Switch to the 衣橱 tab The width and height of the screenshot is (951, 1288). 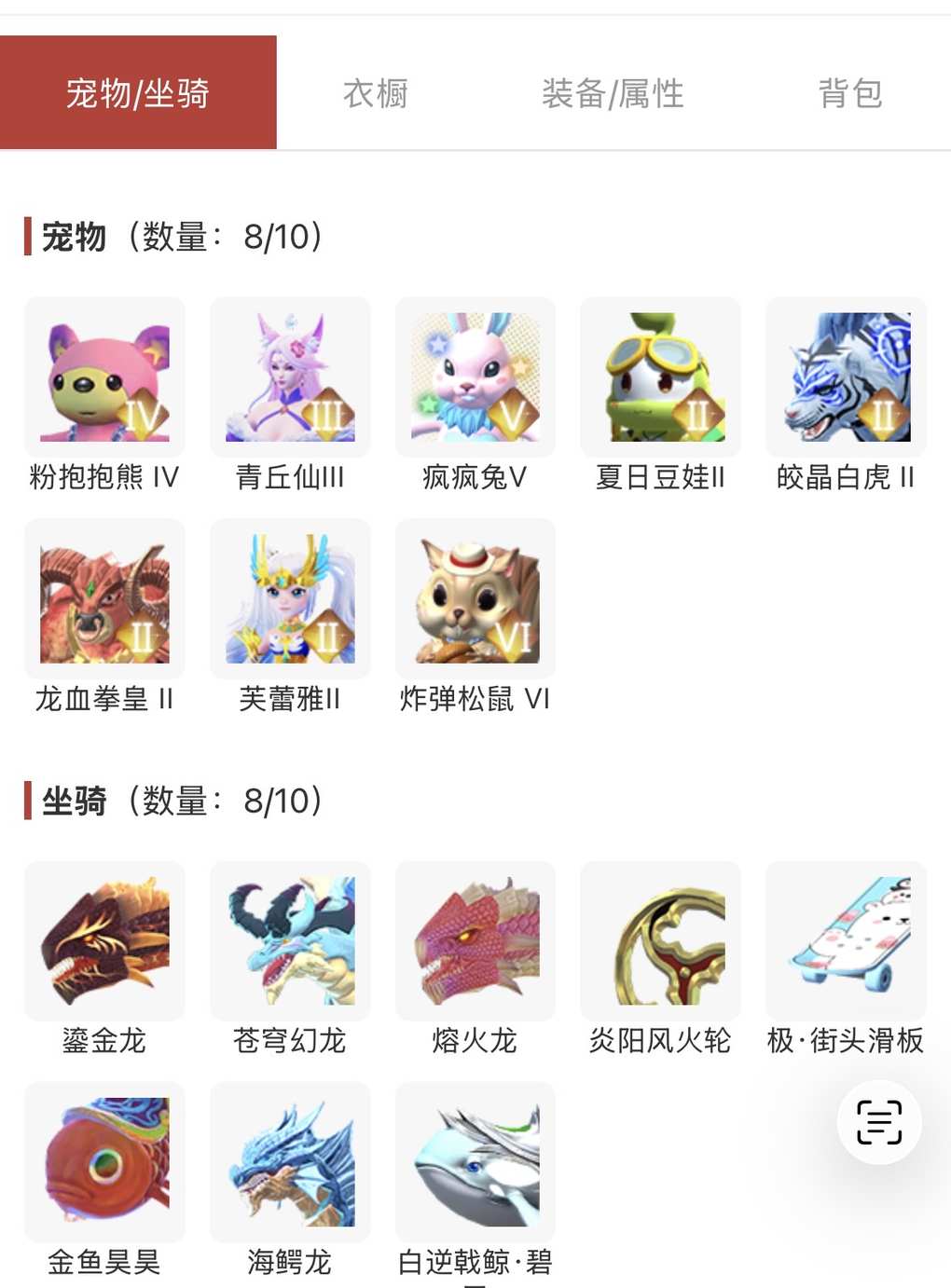[x=376, y=93]
